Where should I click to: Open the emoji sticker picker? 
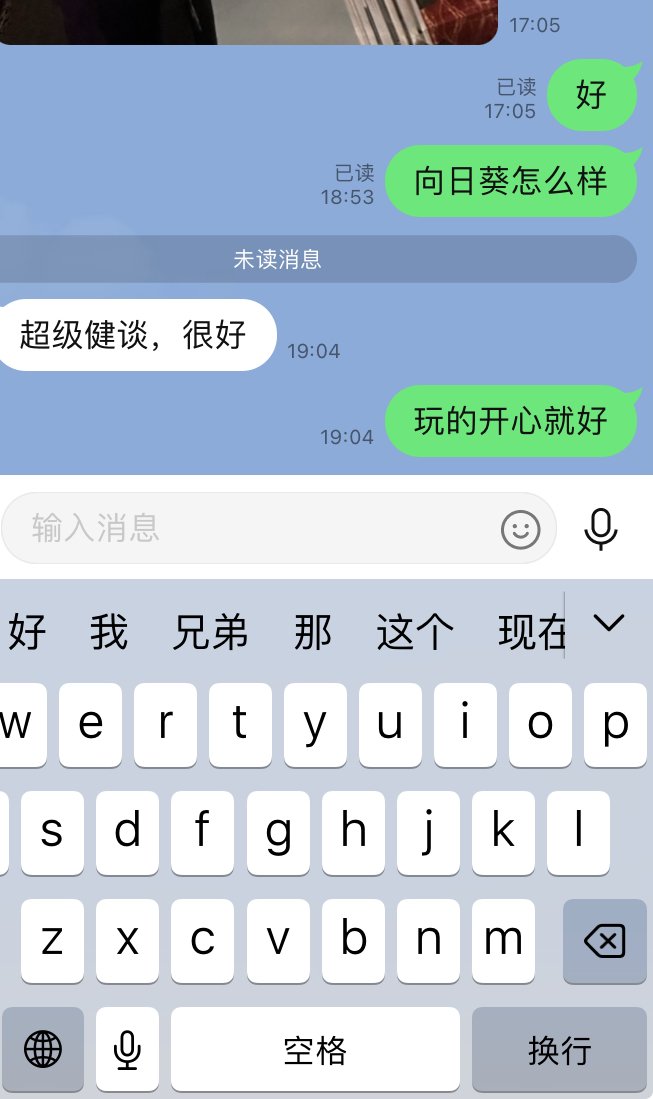click(x=520, y=529)
